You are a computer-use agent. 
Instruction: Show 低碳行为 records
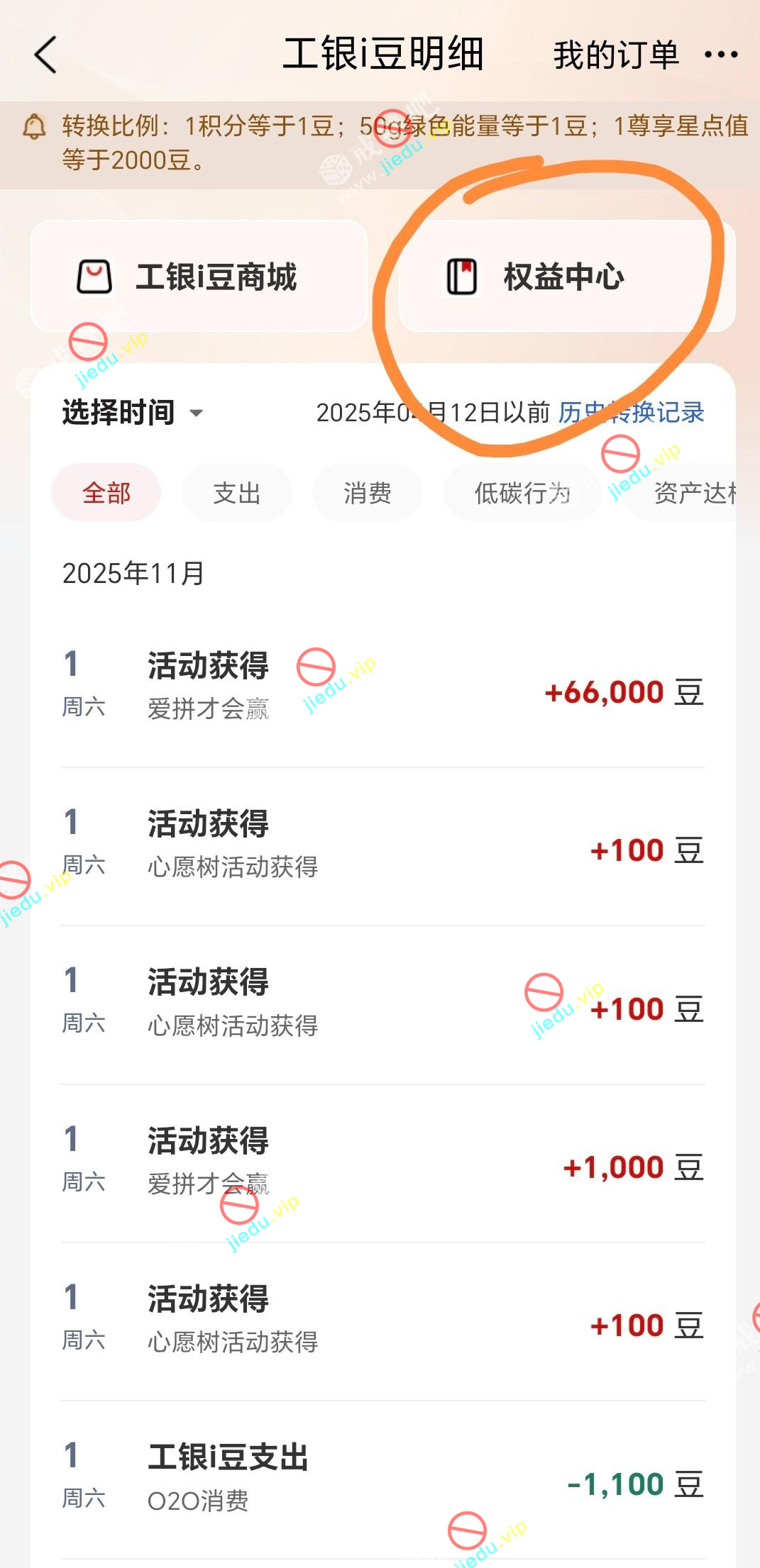522,493
